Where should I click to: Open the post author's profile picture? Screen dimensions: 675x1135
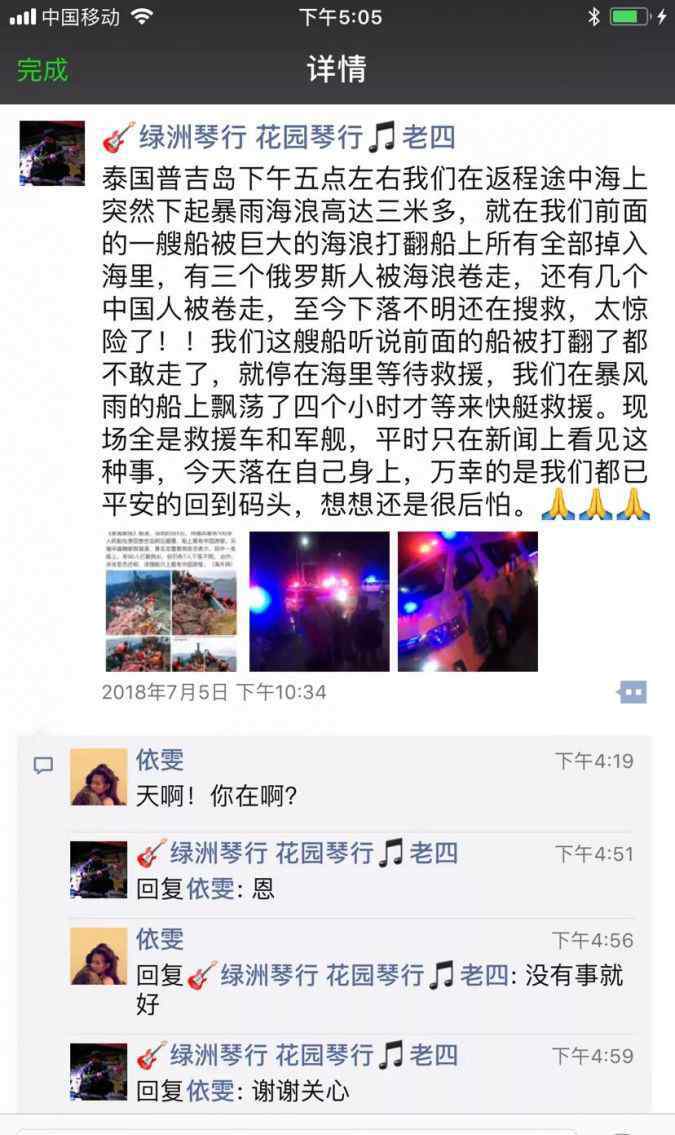pos(52,154)
